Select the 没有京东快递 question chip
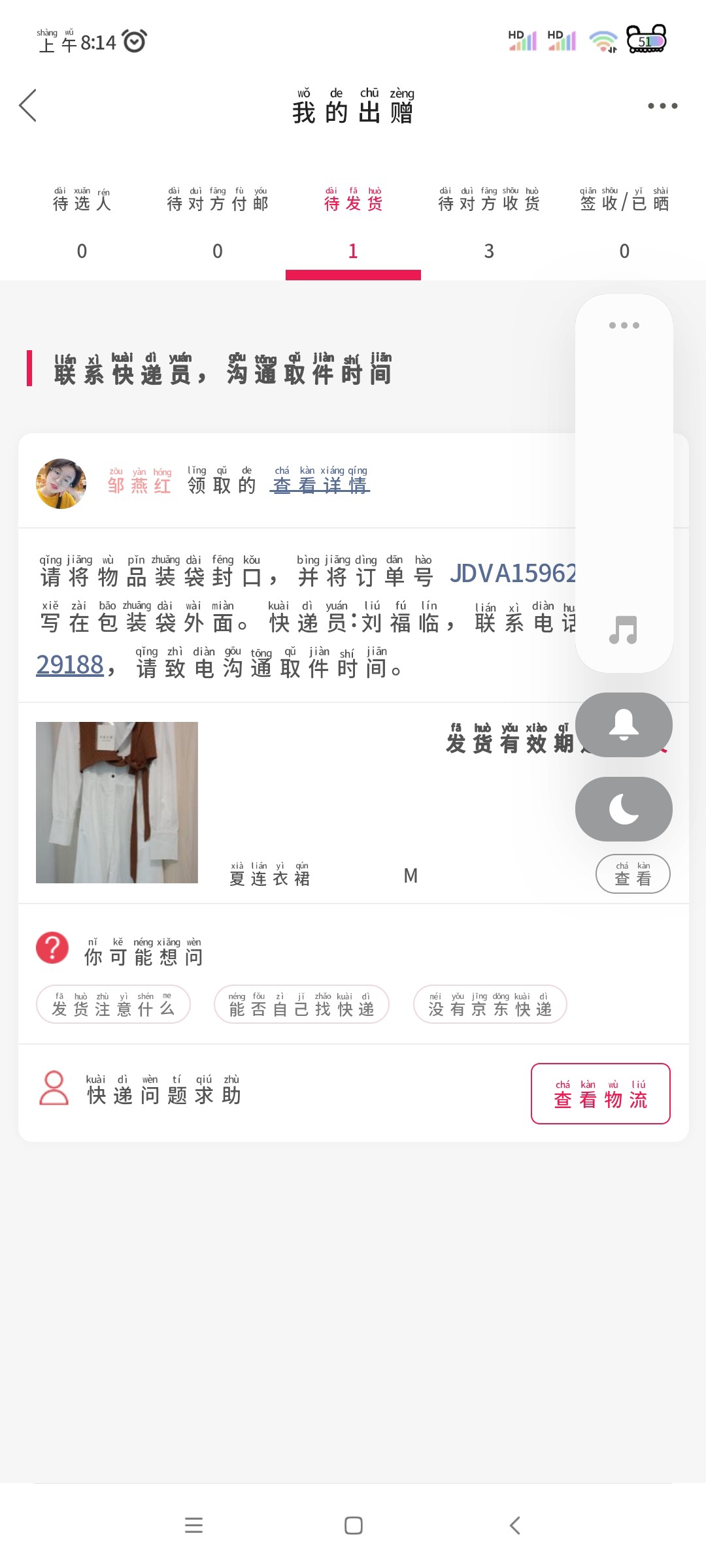The width and height of the screenshot is (706, 1568). click(490, 1004)
